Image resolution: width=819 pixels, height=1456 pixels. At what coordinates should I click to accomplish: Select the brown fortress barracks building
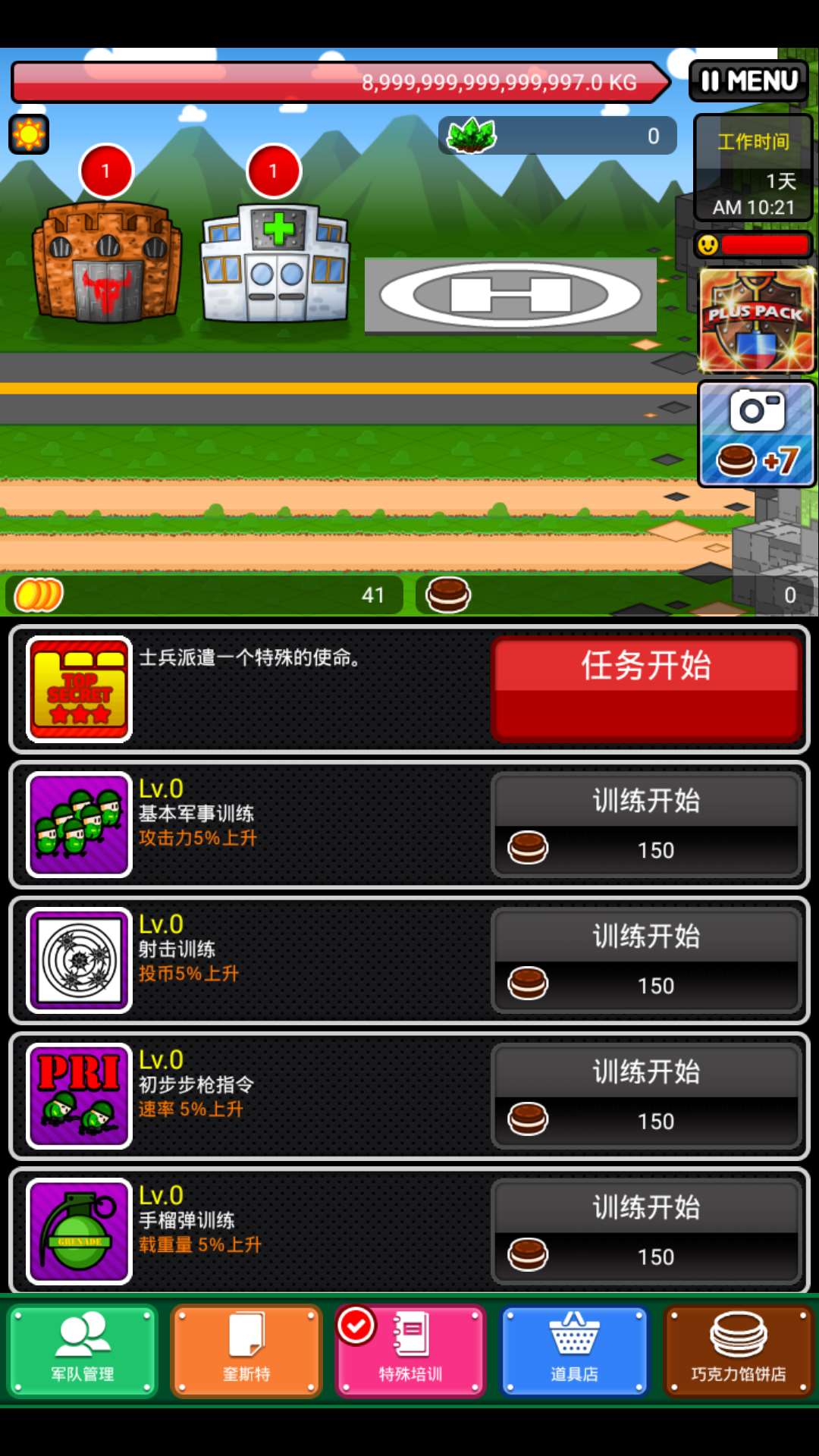(x=107, y=262)
